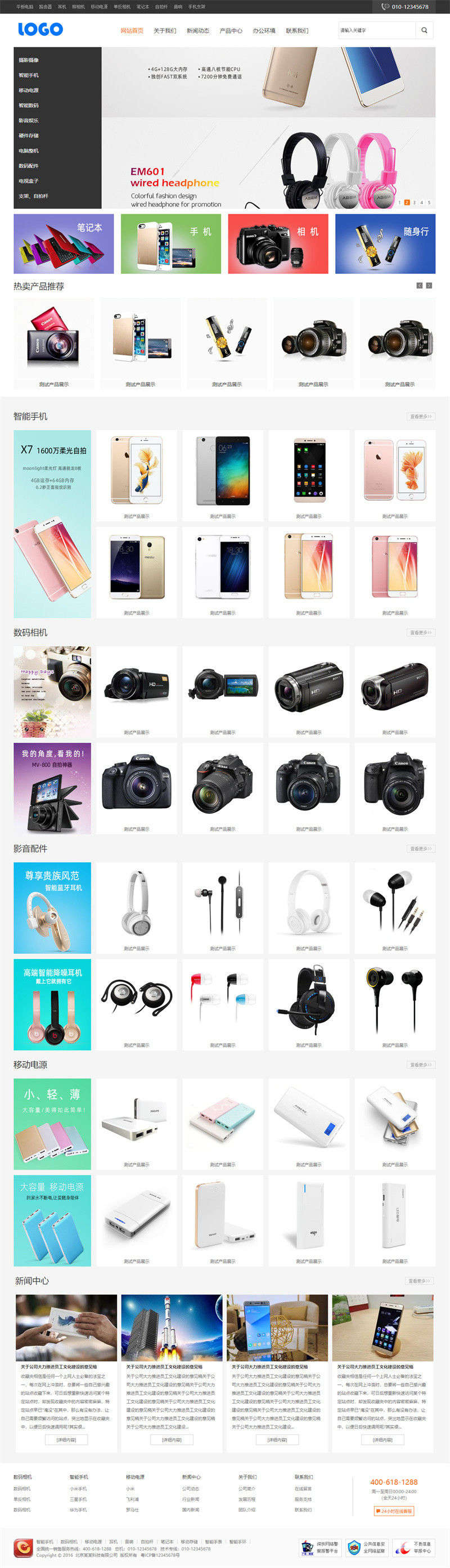Open the 电视盒子 sidebar category
Screen dimensions: 450x1568
29,181
